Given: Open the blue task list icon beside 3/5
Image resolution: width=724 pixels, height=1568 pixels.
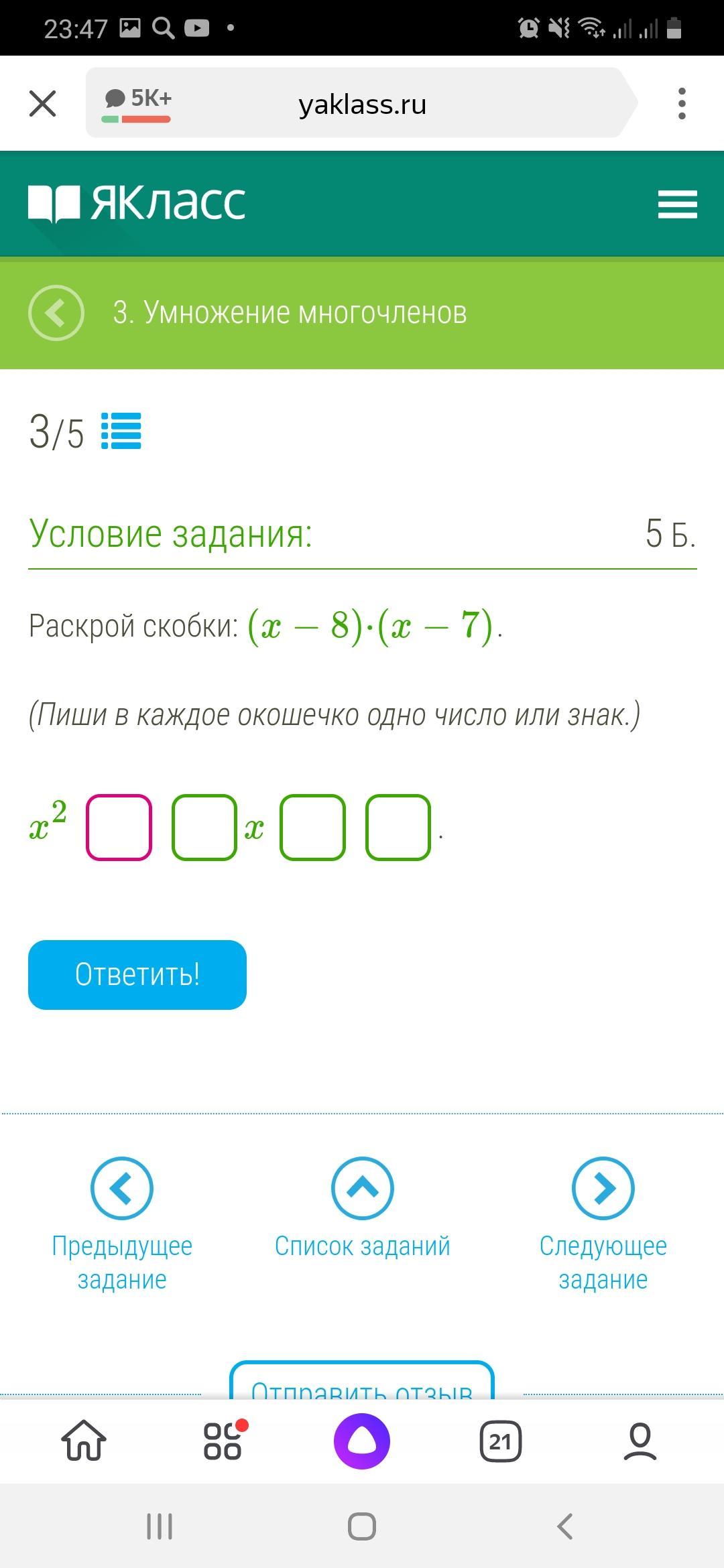Looking at the screenshot, I should [x=121, y=431].
